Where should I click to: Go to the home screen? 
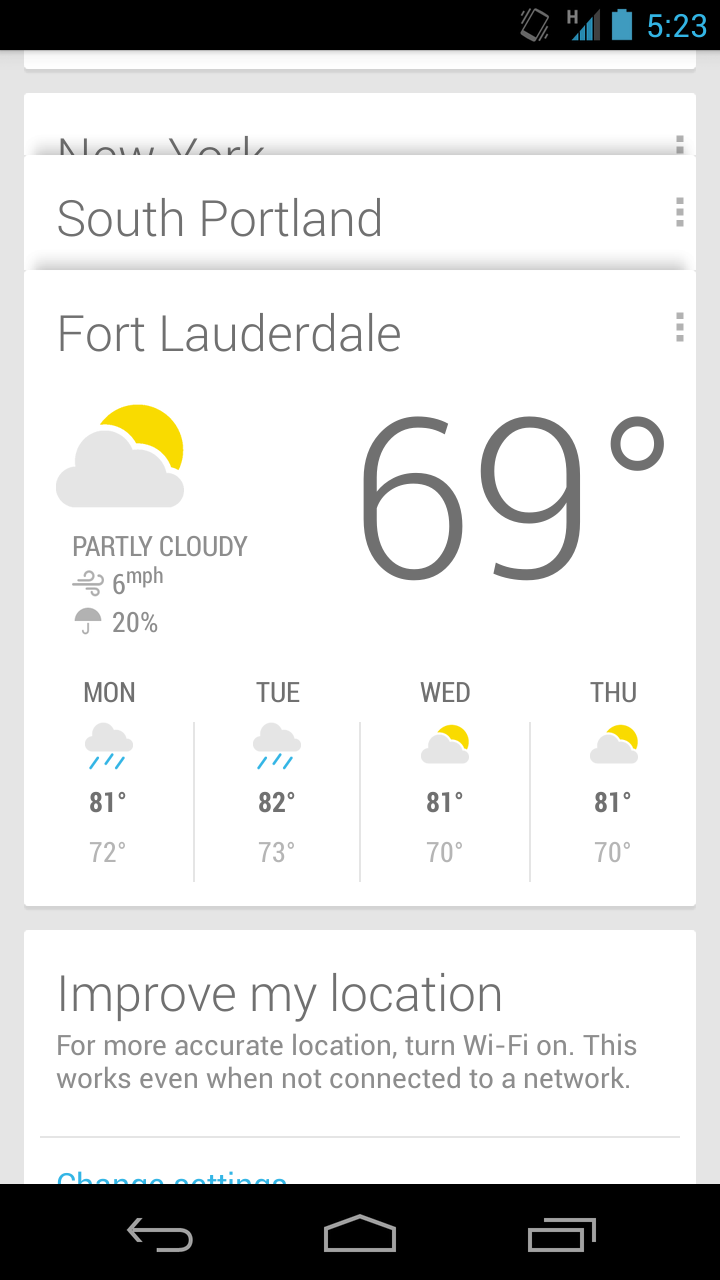[360, 1234]
